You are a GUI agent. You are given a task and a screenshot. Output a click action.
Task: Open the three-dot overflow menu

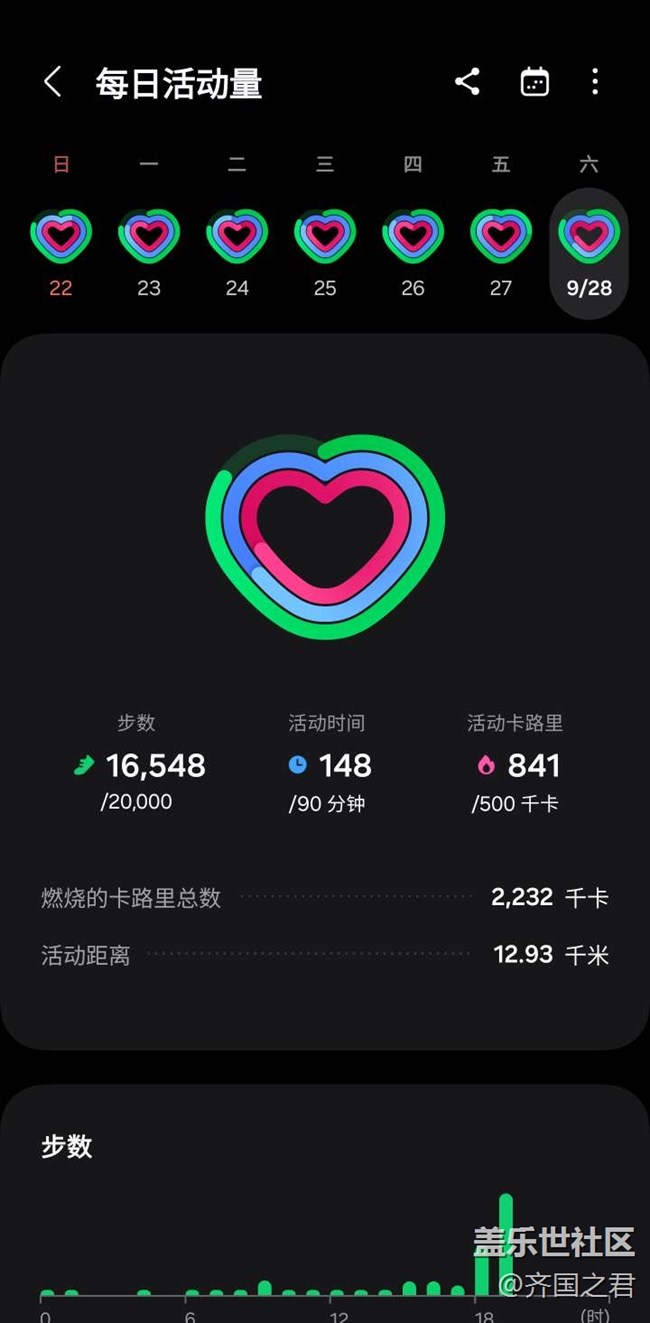tap(595, 82)
